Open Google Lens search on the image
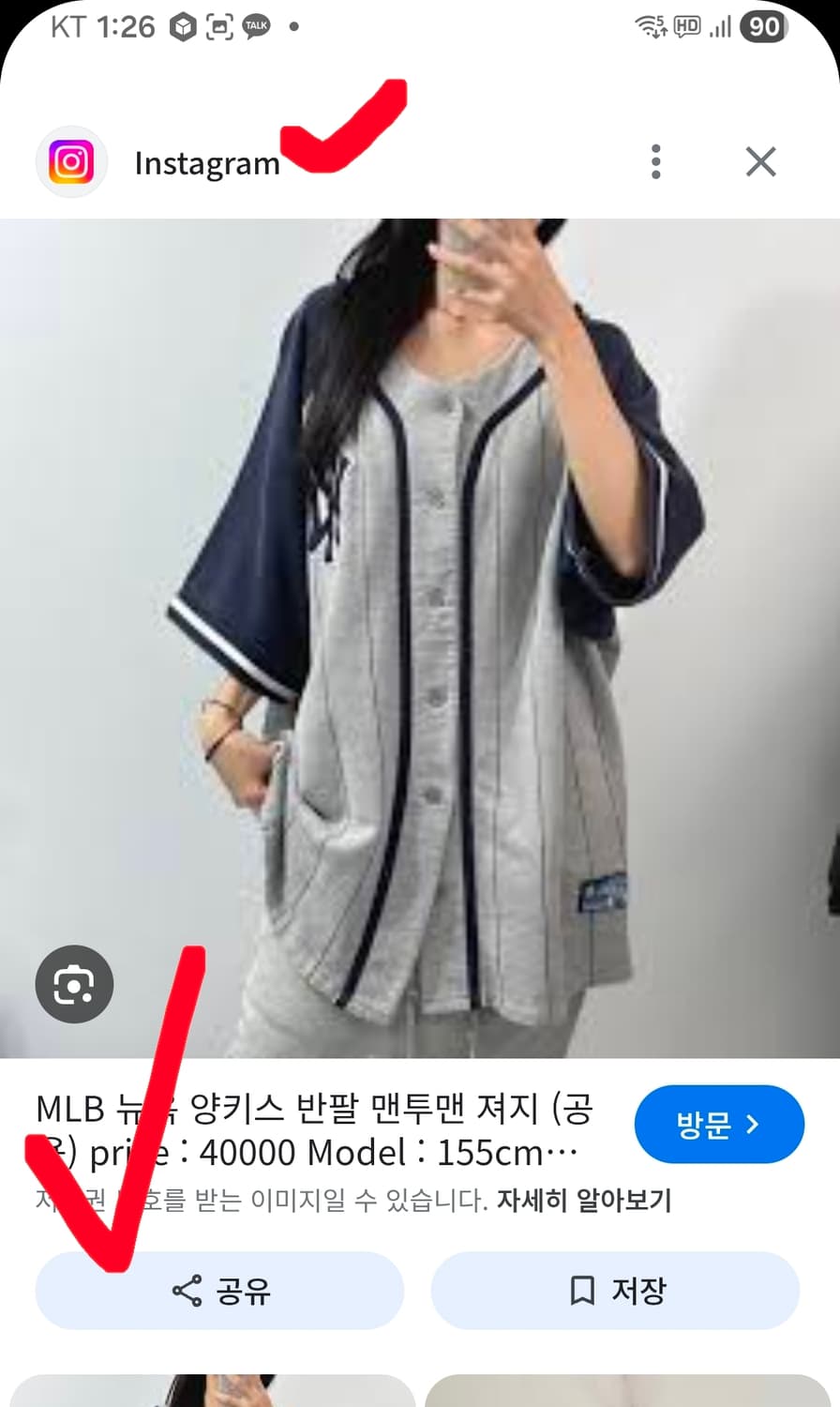Viewport: 840px width, 1407px height. point(74,983)
